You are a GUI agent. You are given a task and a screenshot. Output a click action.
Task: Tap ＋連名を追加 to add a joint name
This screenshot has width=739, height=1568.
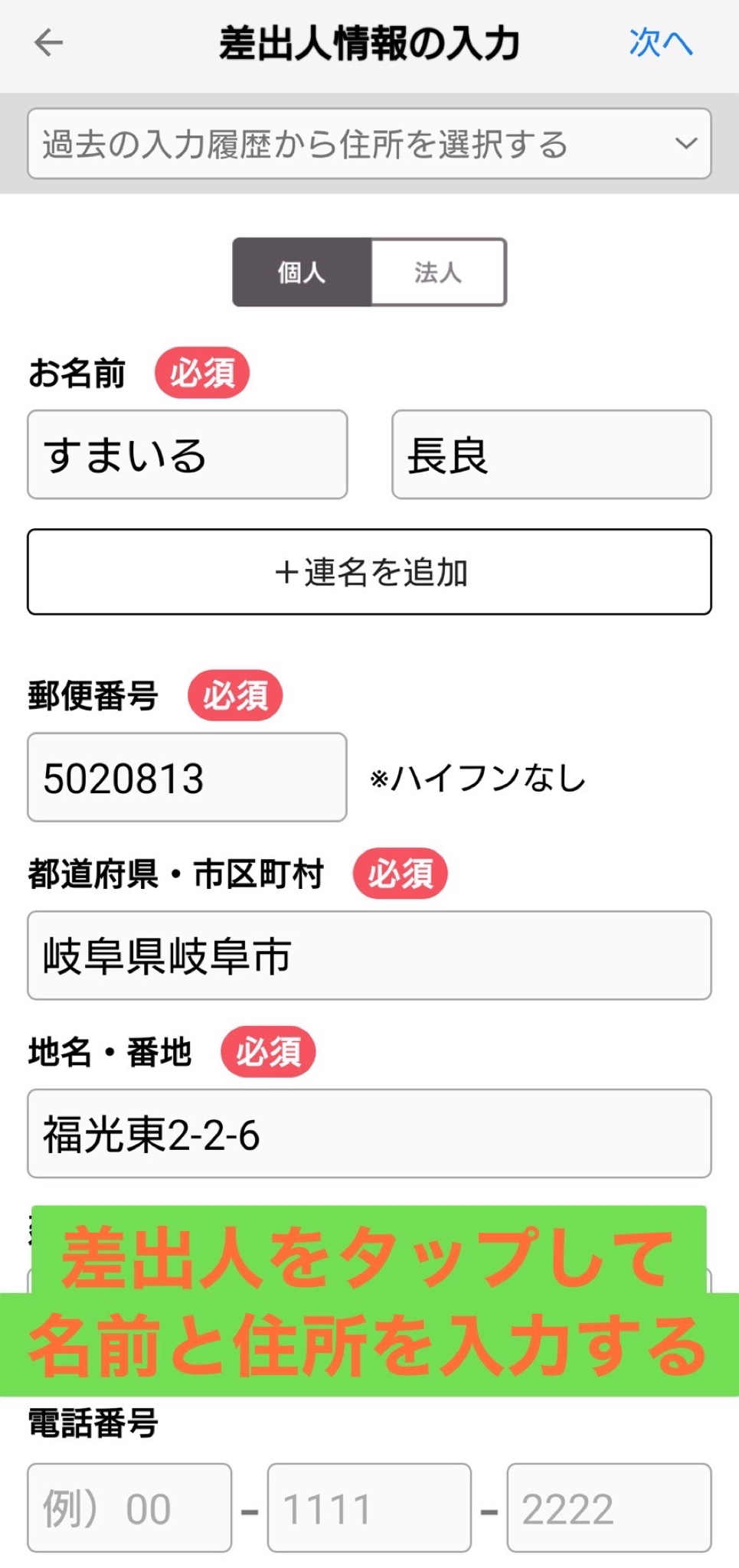pyautogui.click(x=369, y=572)
